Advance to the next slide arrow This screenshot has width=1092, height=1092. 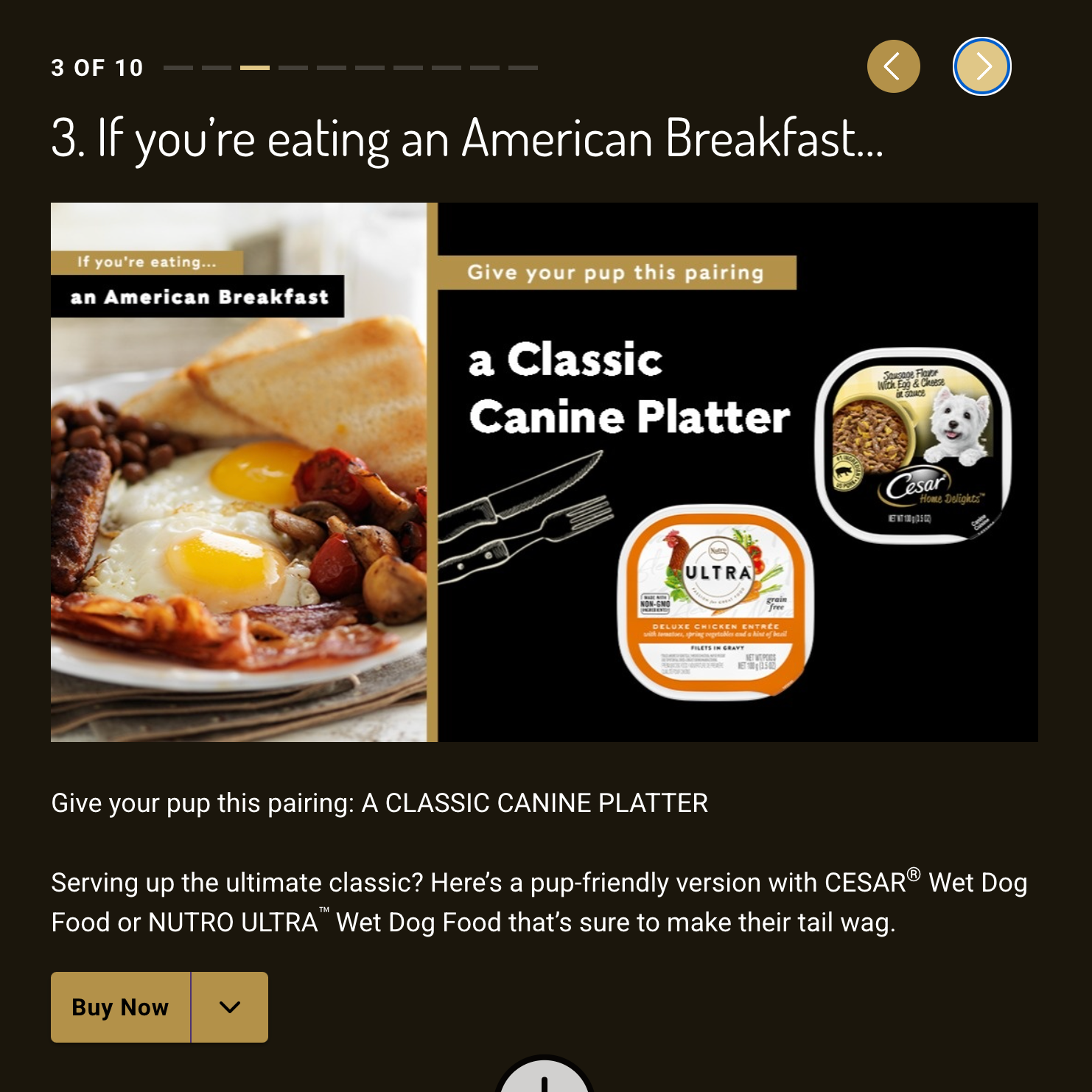982,66
